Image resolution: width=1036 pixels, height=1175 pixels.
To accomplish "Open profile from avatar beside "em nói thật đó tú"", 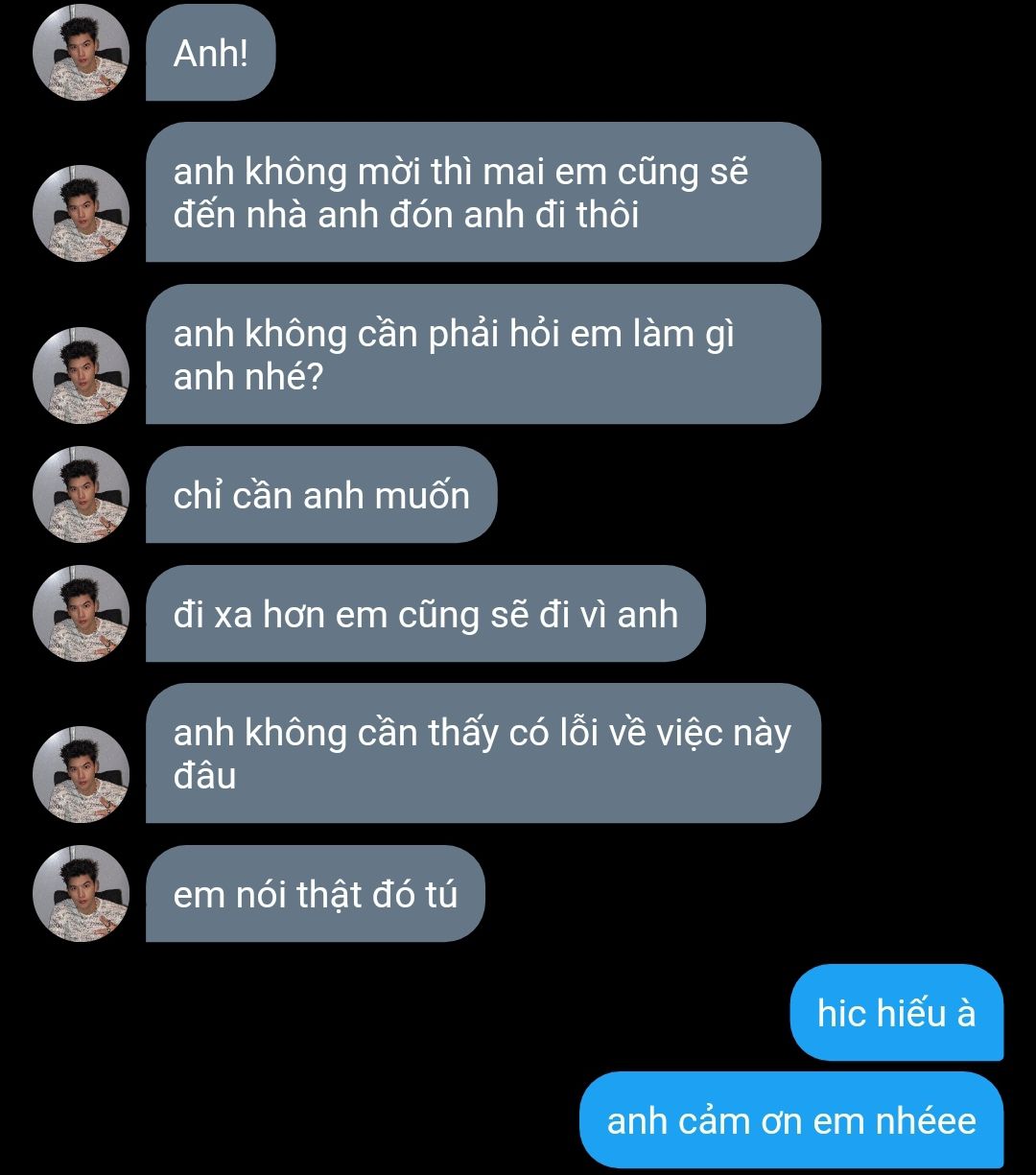I will pyautogui.click(x=81, y=893).
